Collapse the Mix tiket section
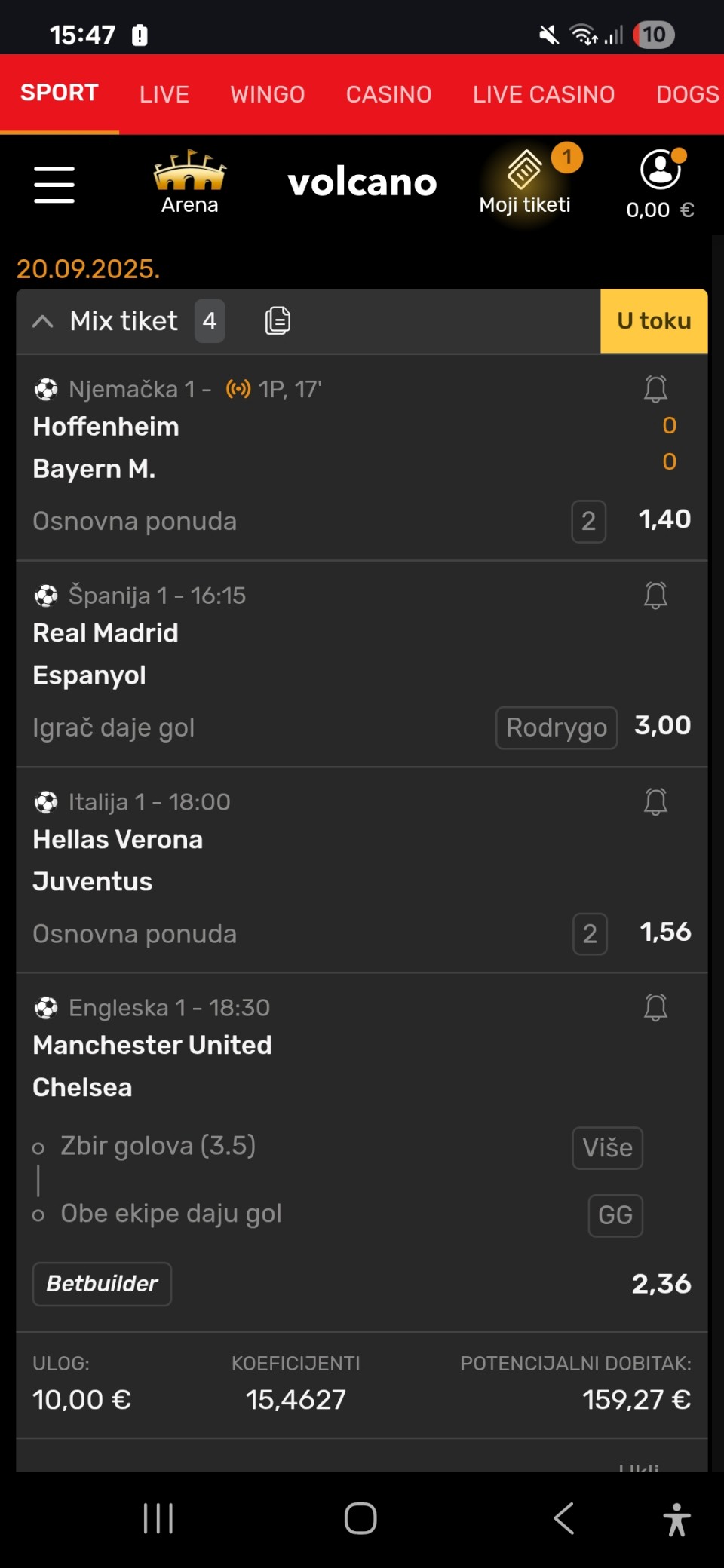724x1568 pixels. pyautogui.click(x=43, y=322)
